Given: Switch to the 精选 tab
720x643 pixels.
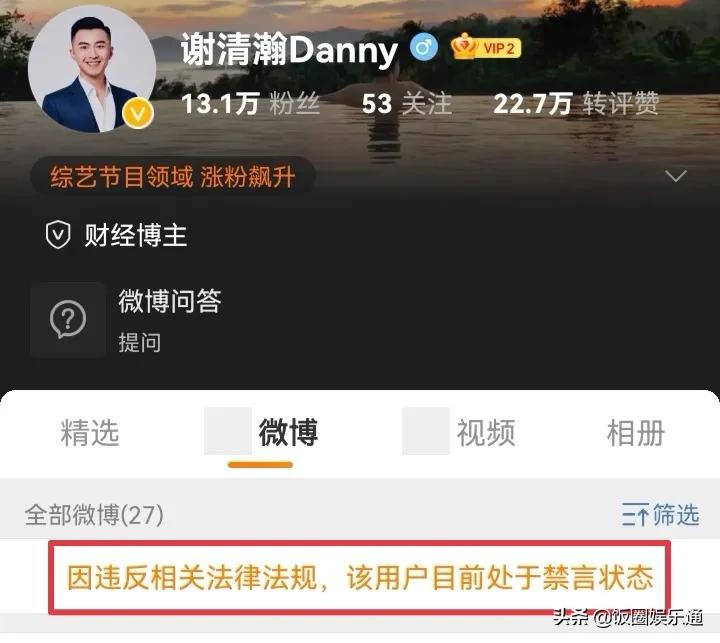Looking at the screenshot, I should click(x=90, y=433).
